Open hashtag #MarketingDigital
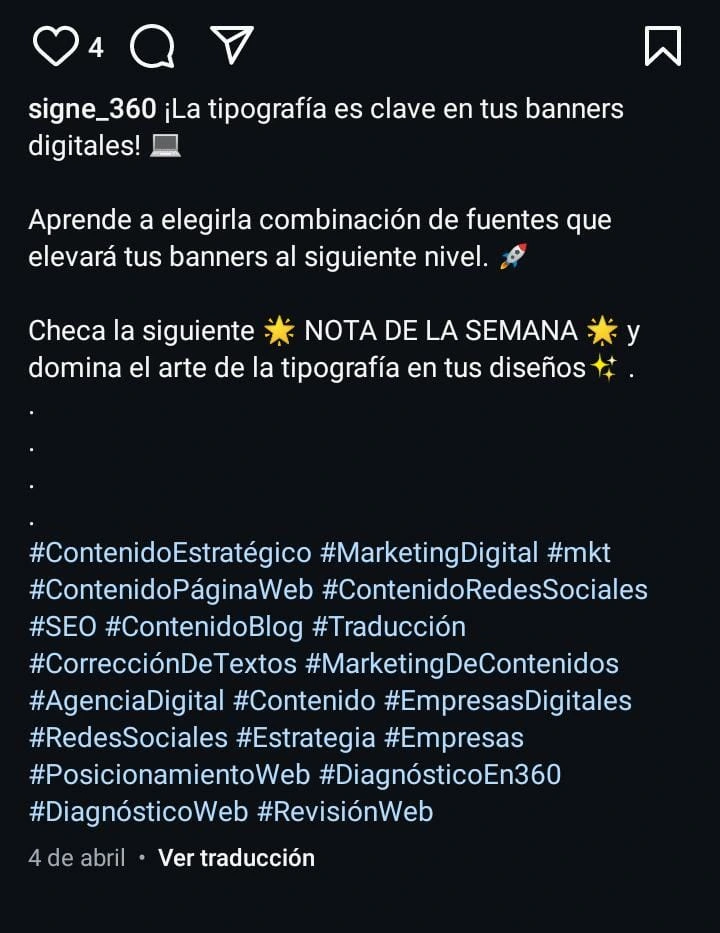This screenshot has height=933, width=720. tap(429, 552)
